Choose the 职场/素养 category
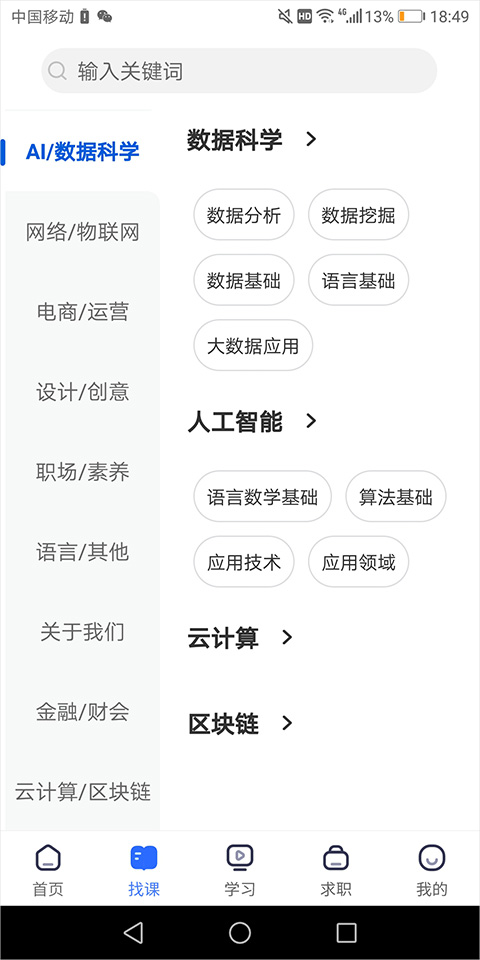Screen dimensions: 480x960 83,472
